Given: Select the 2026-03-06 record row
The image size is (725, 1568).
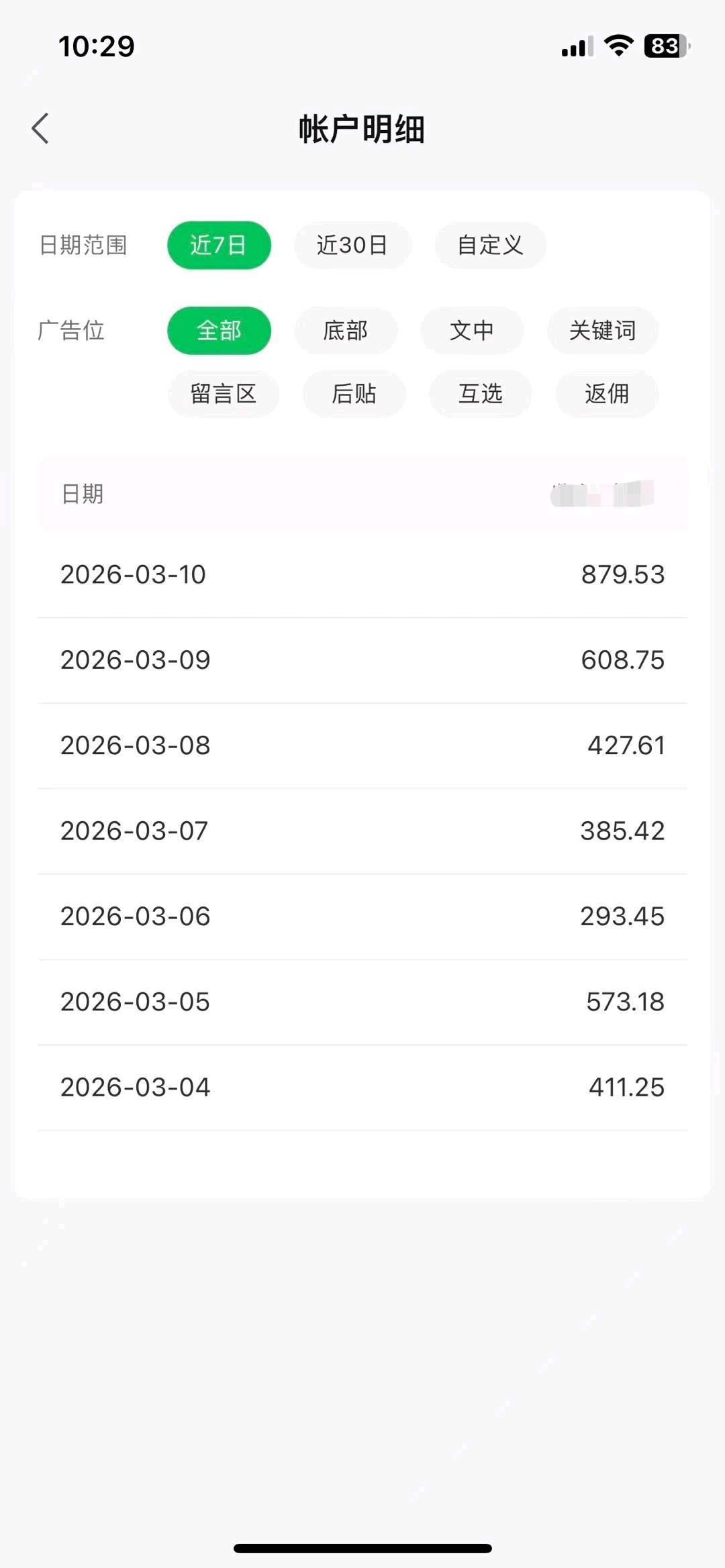Looking at the screenshot, I should point(362,916).
